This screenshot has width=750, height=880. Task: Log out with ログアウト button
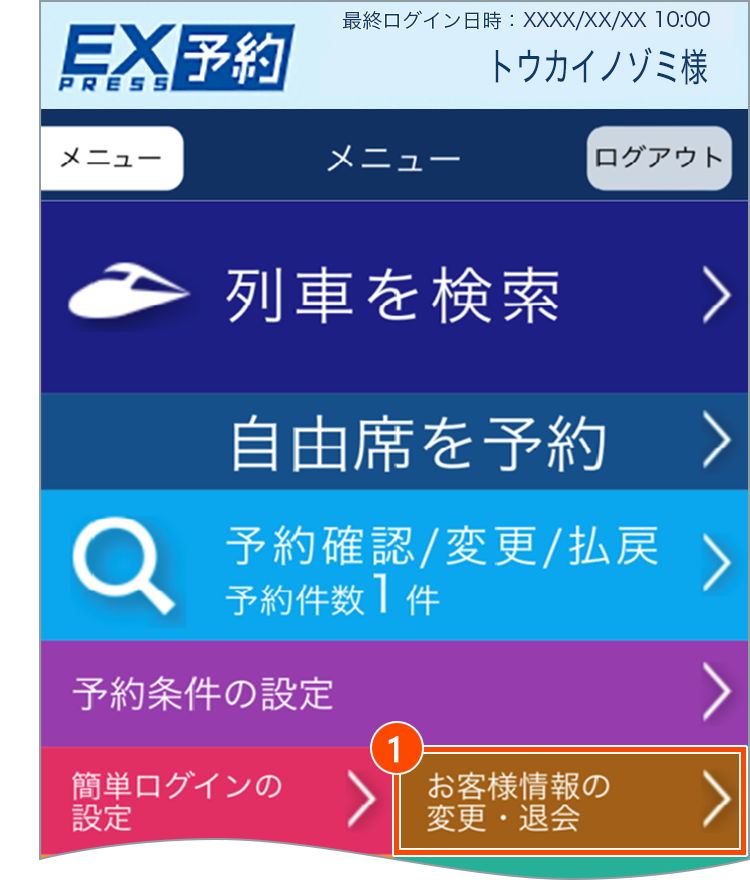coord(657,158)
